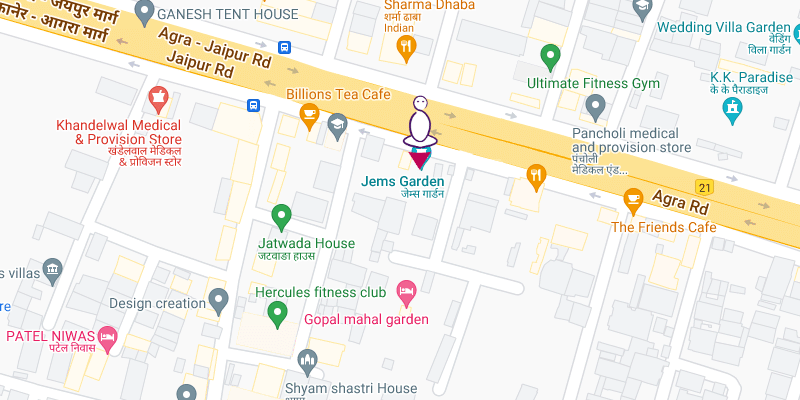Select the Shyam shastri House marker
The width and height of the screenshot is (800, 400).
pos(307,362)
